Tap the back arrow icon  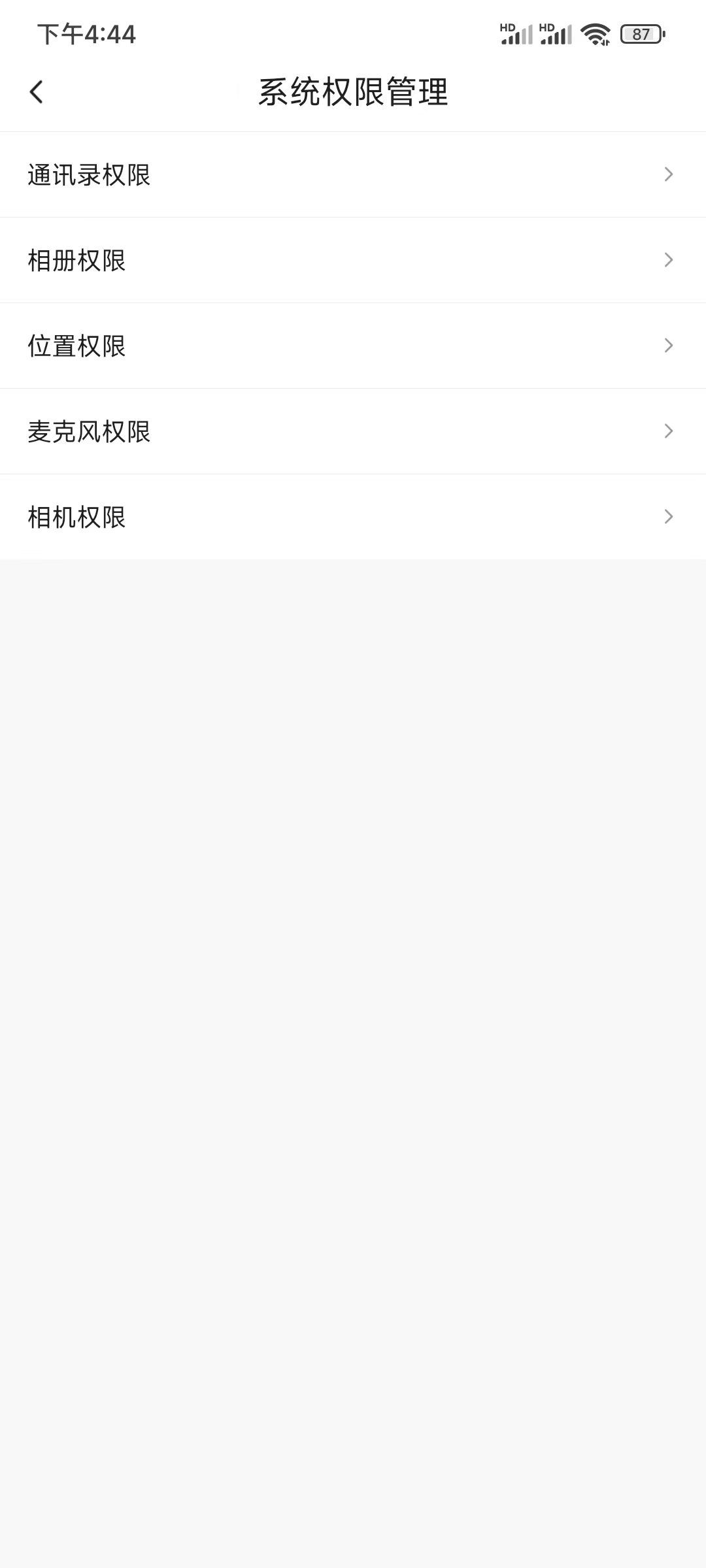[37, 91]
